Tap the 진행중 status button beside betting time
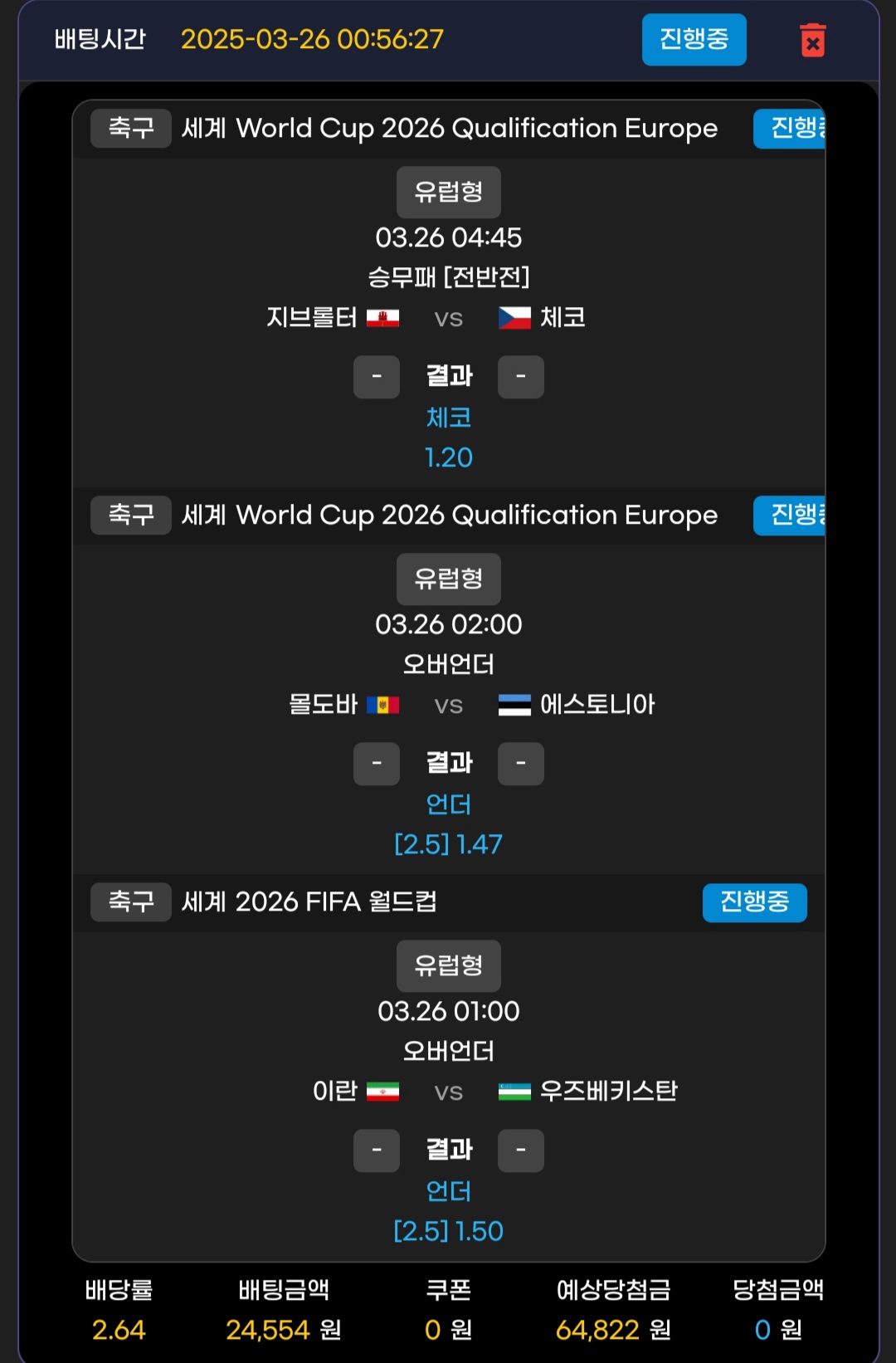Screen dimensions: 896x1363 [694, 39]
